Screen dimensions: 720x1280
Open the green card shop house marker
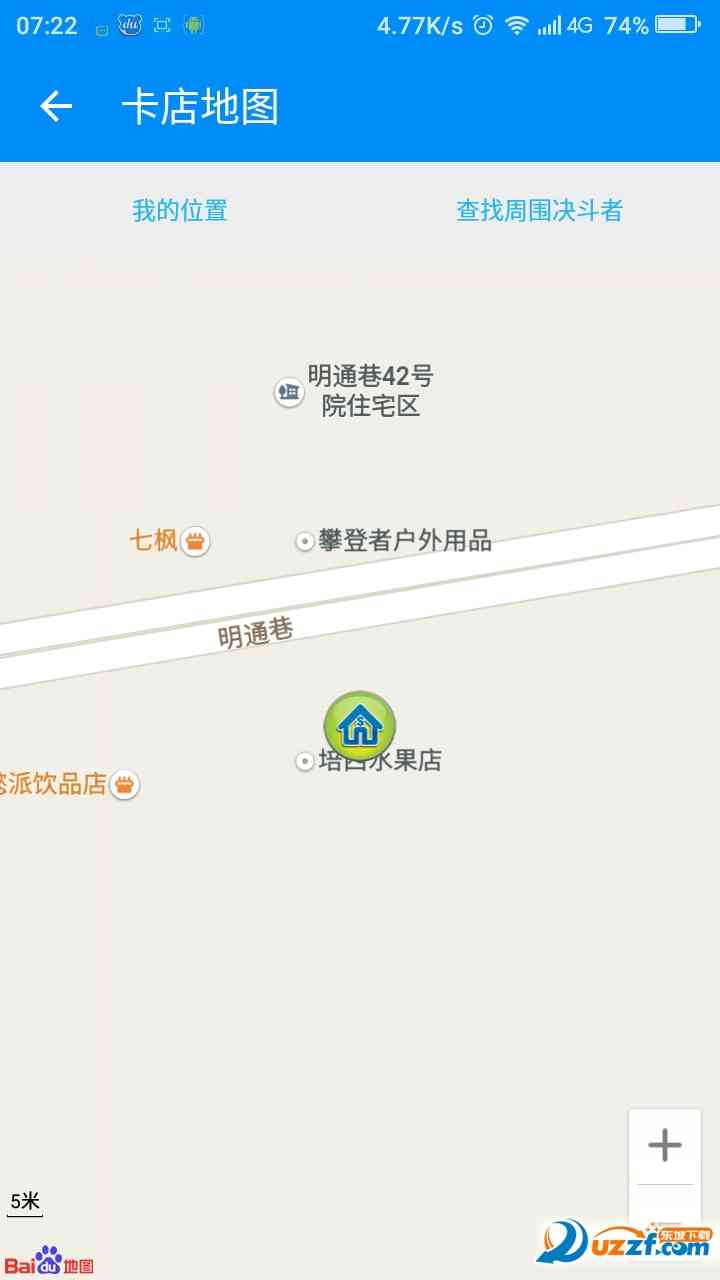pos(359,727)
